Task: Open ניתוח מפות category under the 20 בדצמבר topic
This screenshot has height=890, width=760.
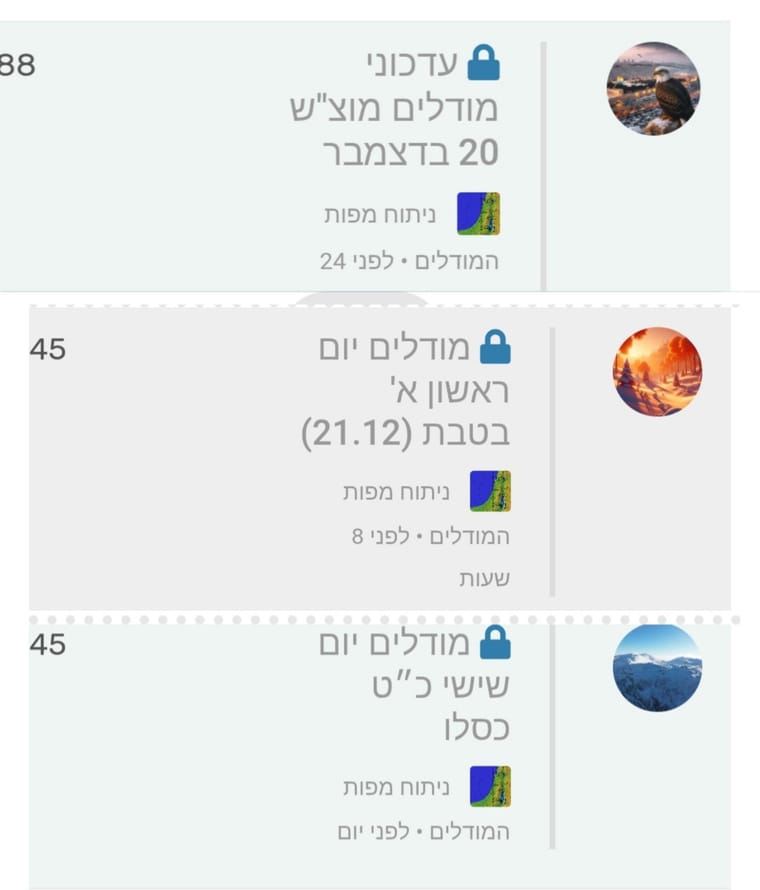Action: coord(412,214)
